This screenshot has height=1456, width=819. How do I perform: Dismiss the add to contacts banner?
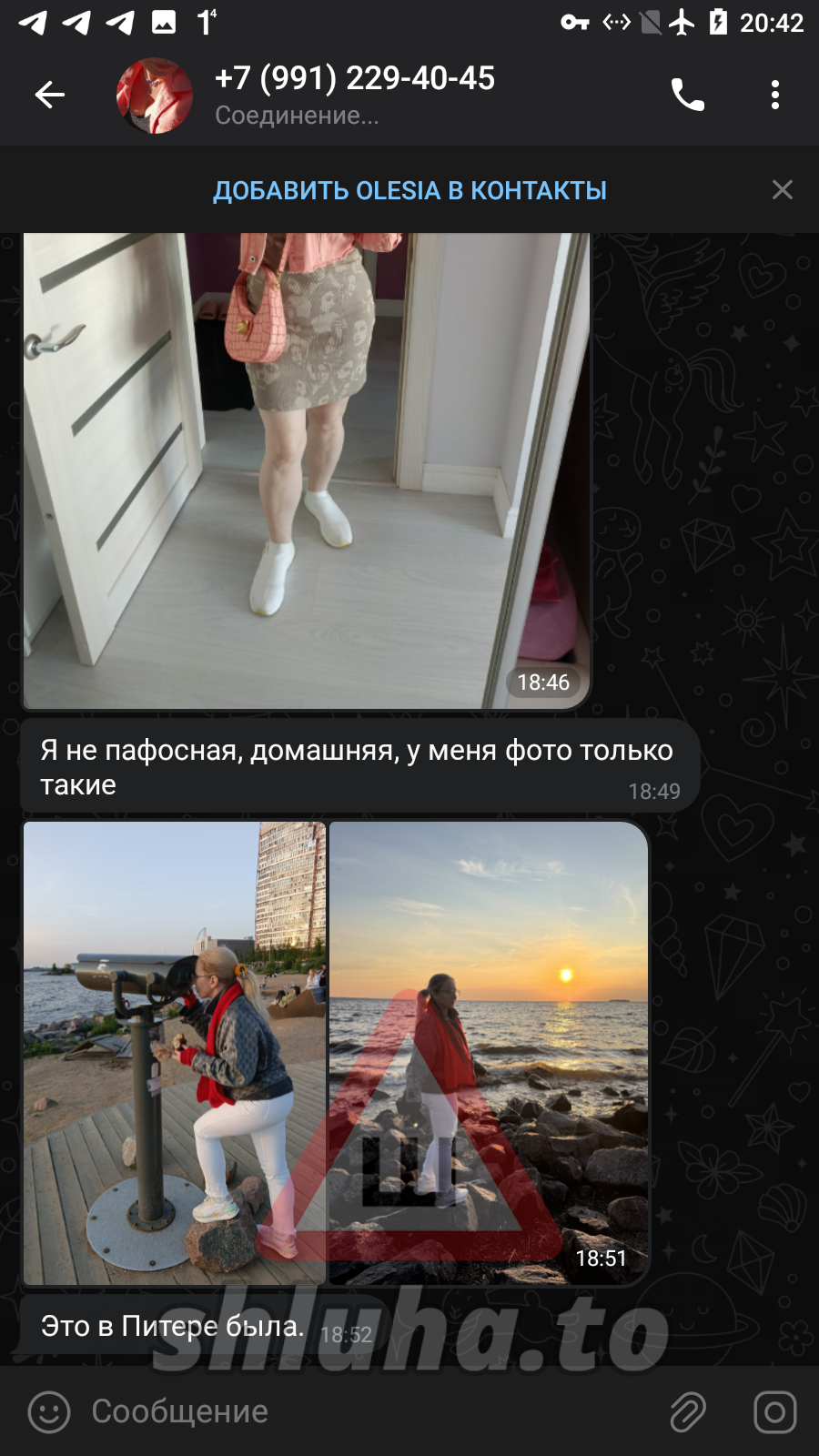pyautogui.click(x=782, y=189)
